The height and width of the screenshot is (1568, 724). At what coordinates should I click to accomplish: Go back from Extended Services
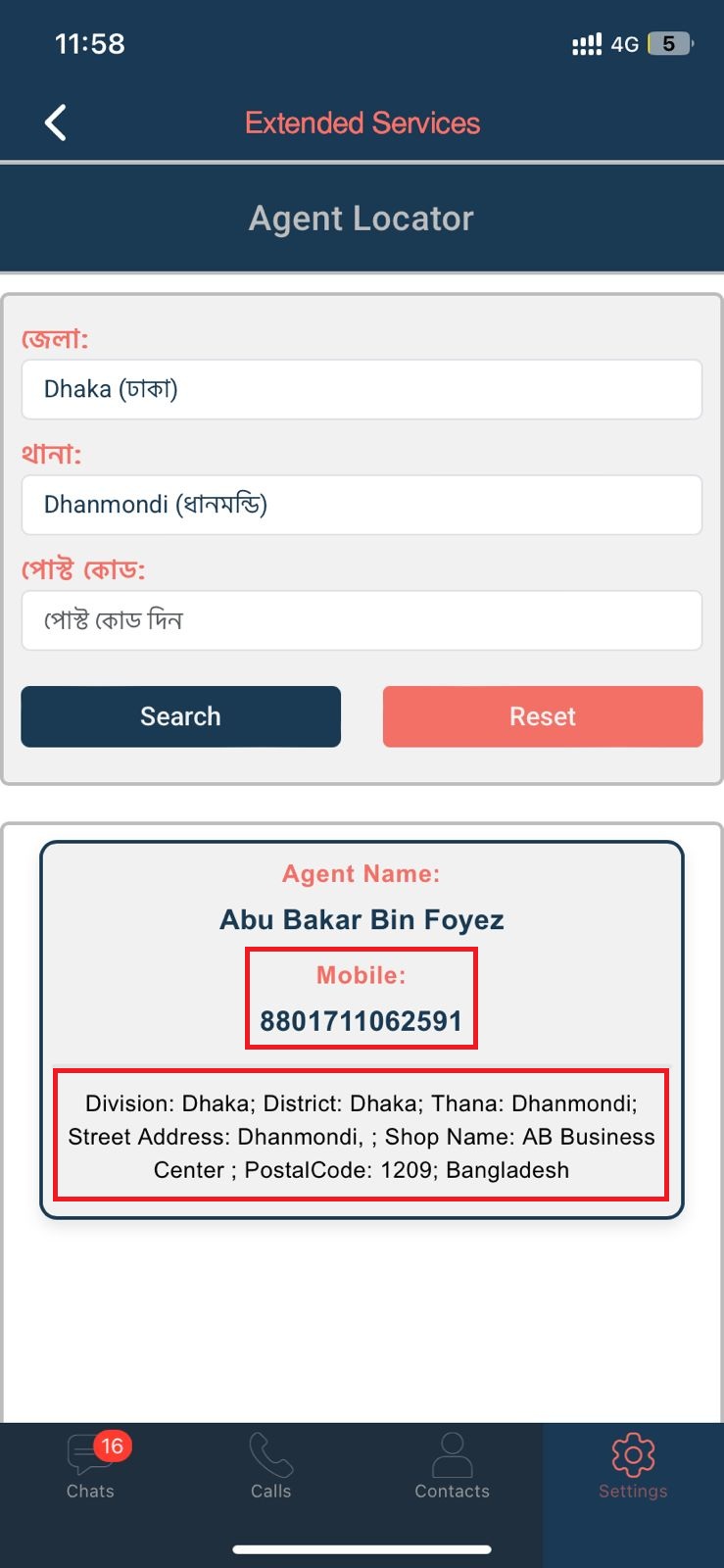pos(56,122)
